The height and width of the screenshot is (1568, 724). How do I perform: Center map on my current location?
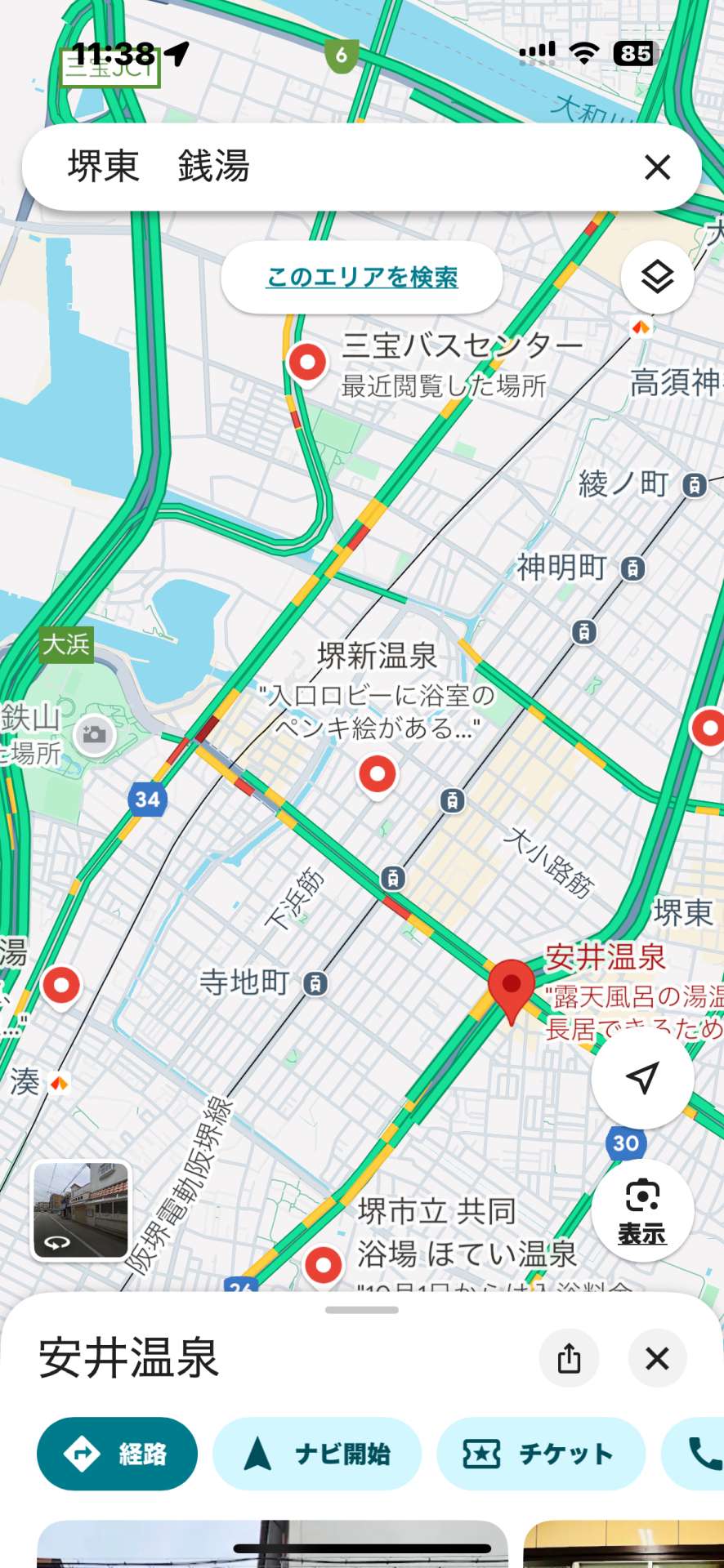[x=642, y=1078]
